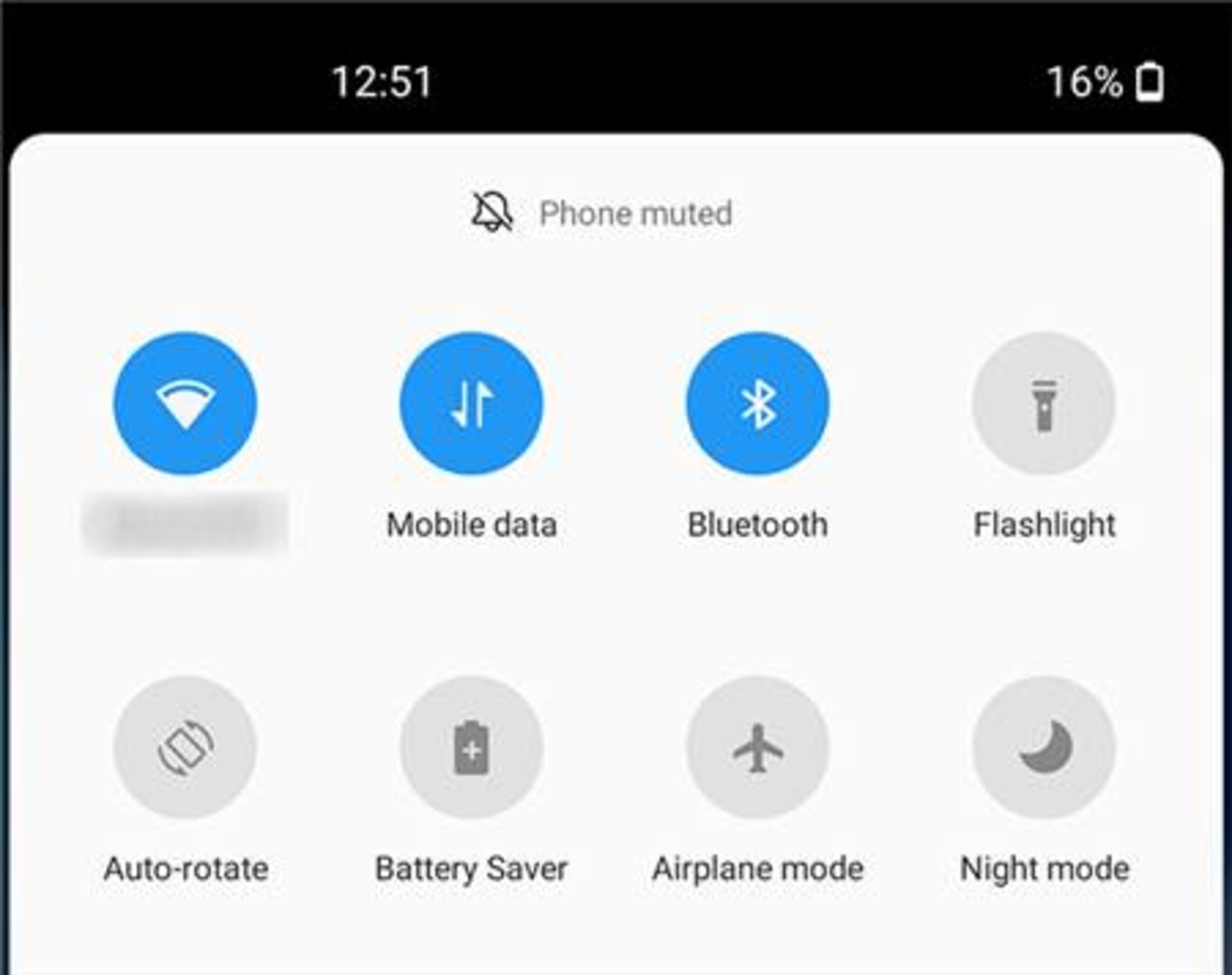Screen dimensions: 1232x975
Task: Enable Airplane mode
Action: coord(757,747)
